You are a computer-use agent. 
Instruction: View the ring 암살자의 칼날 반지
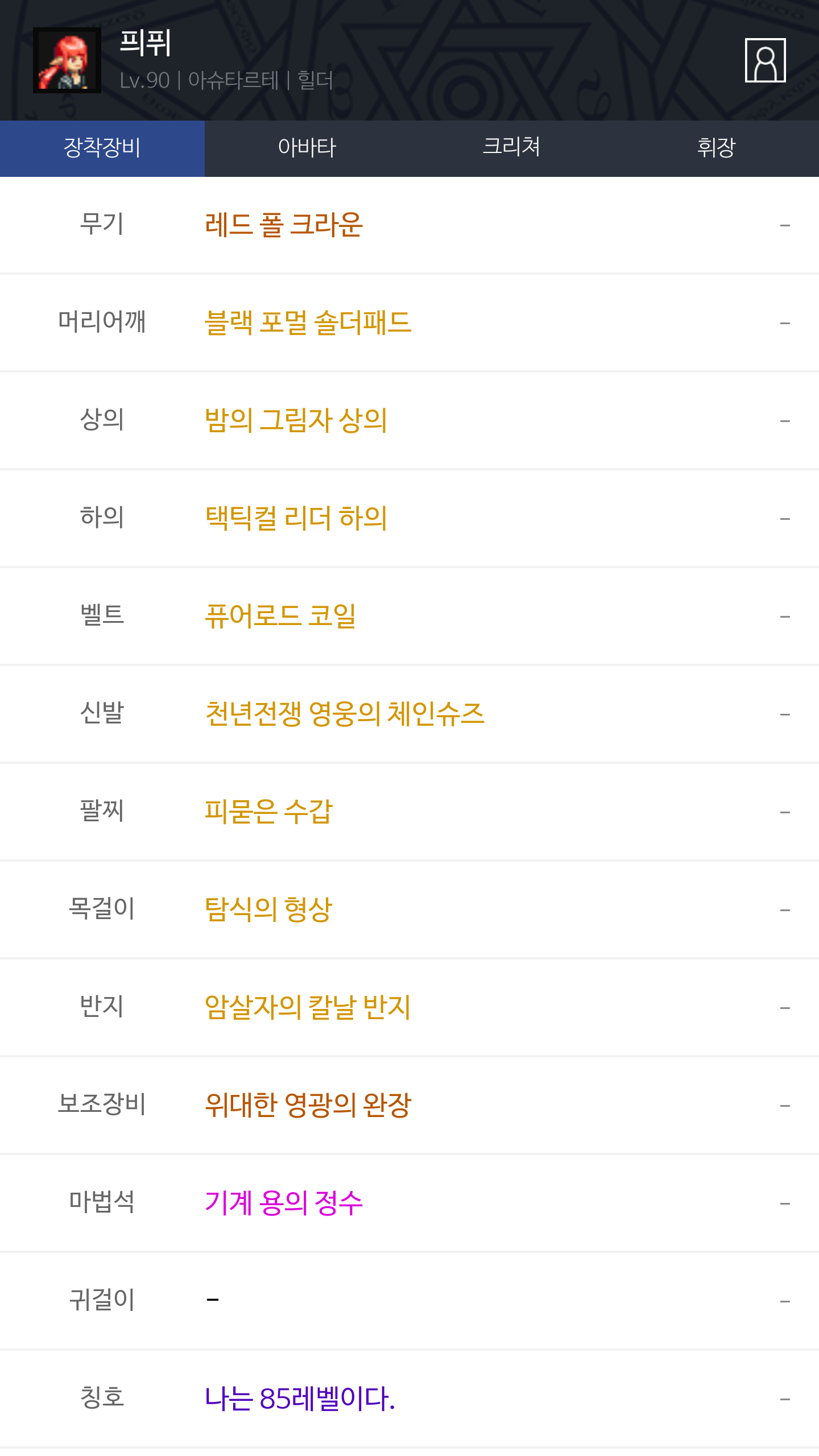pyautogui.click(x=308, y=1007)
